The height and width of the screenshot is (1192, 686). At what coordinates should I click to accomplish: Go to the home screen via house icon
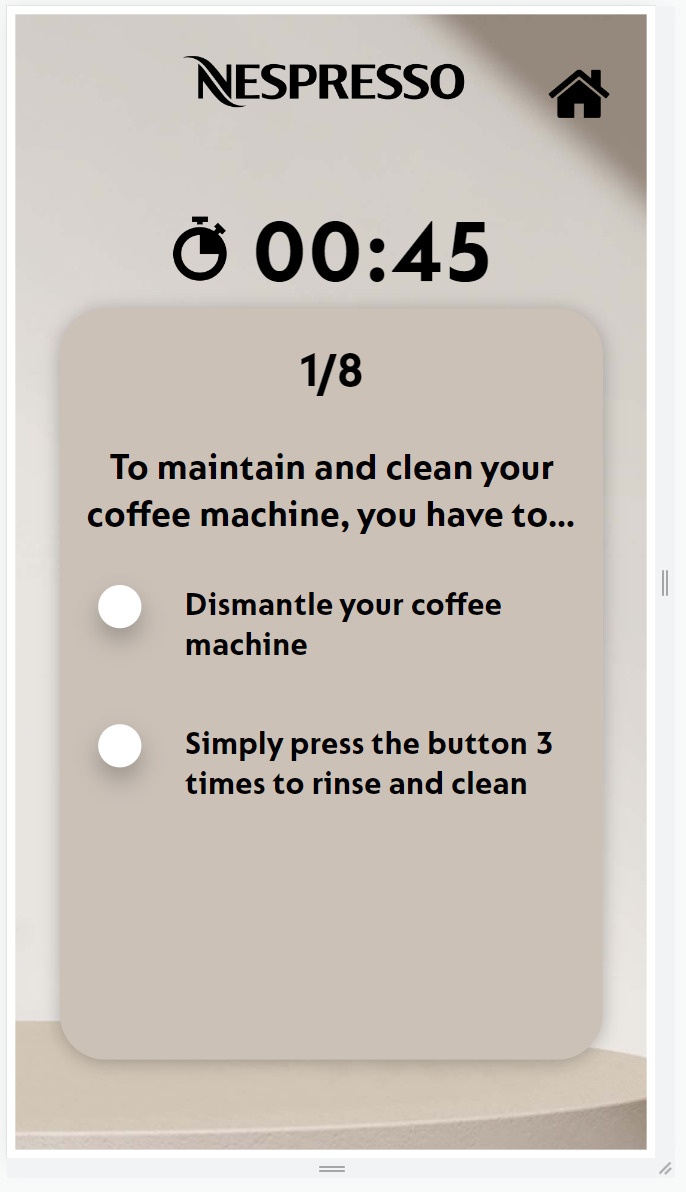click(x=578, y=94)
